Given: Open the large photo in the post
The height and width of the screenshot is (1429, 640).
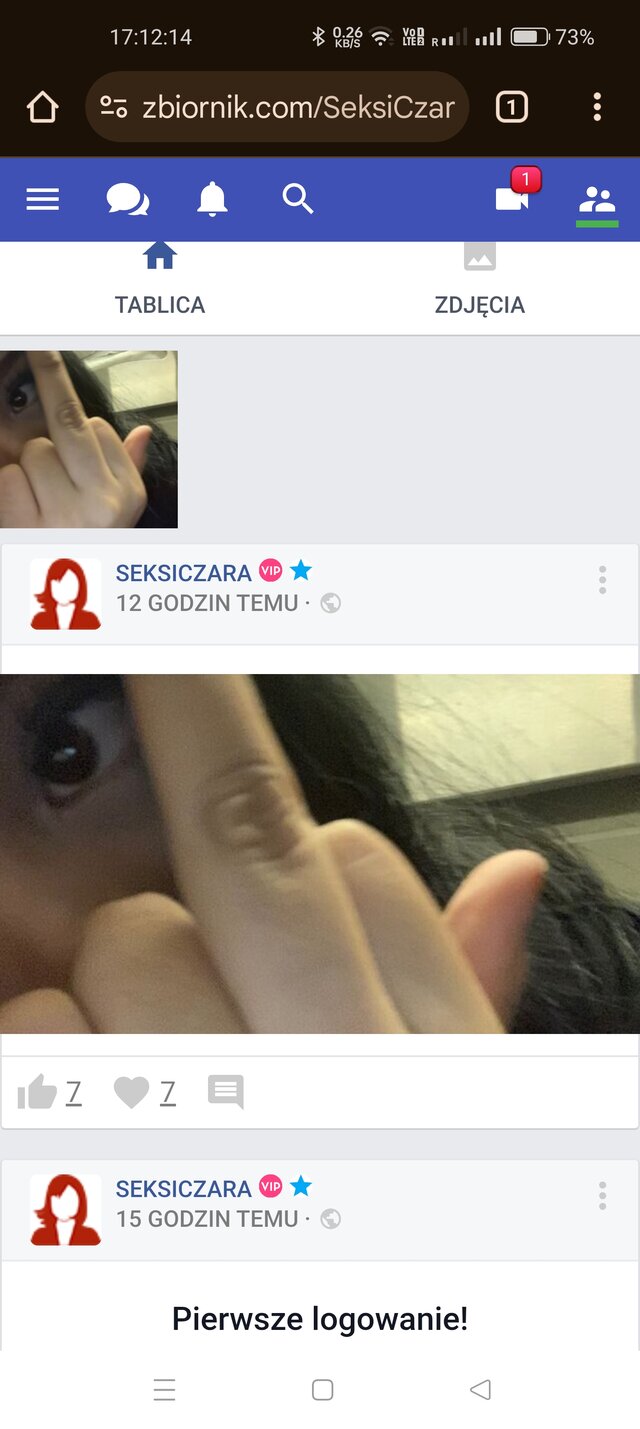Looking at the screenshot, I should [x=320, y=853].
